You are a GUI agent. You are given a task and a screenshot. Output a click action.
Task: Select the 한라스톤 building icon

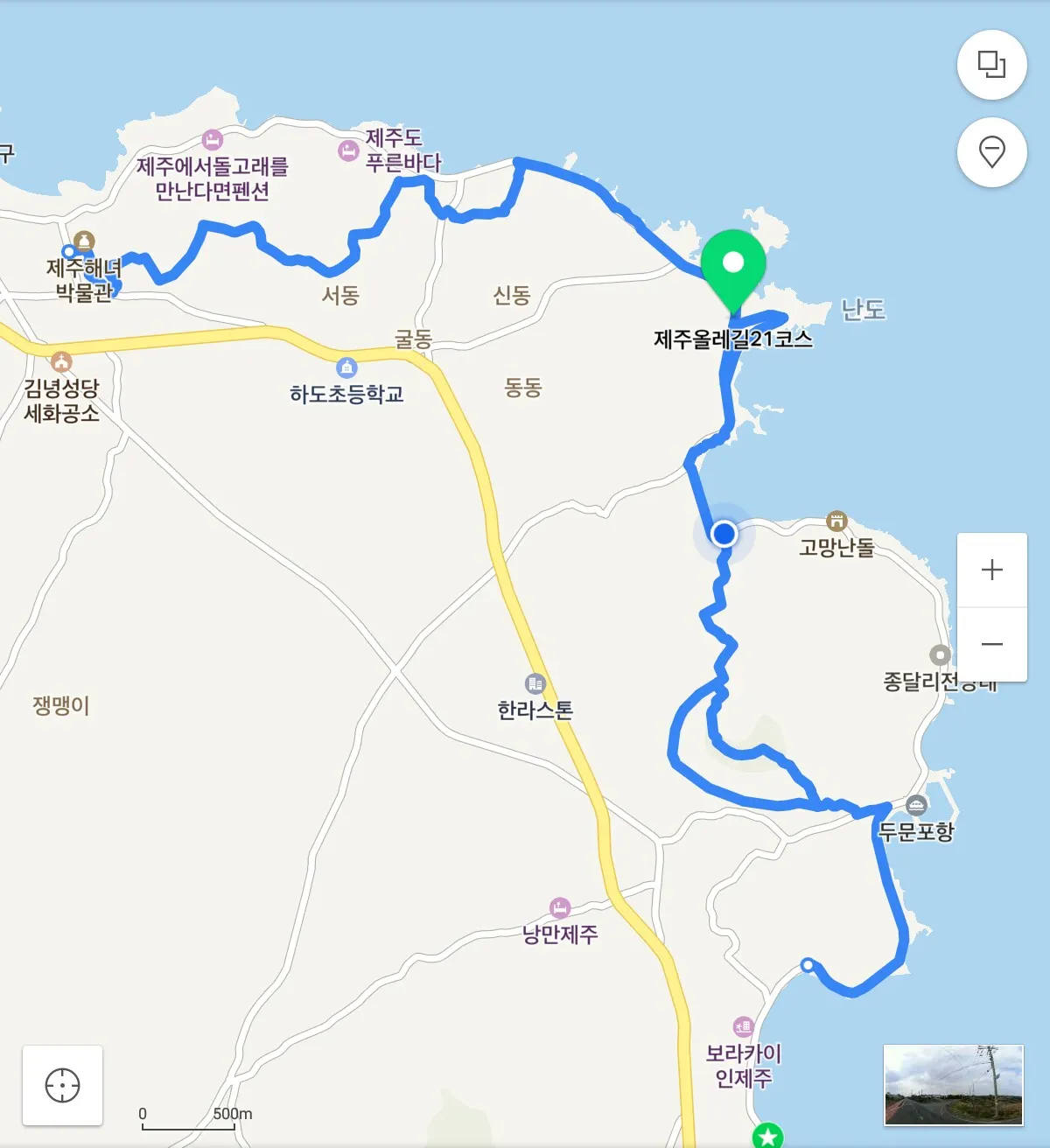(x=535, y=685)
